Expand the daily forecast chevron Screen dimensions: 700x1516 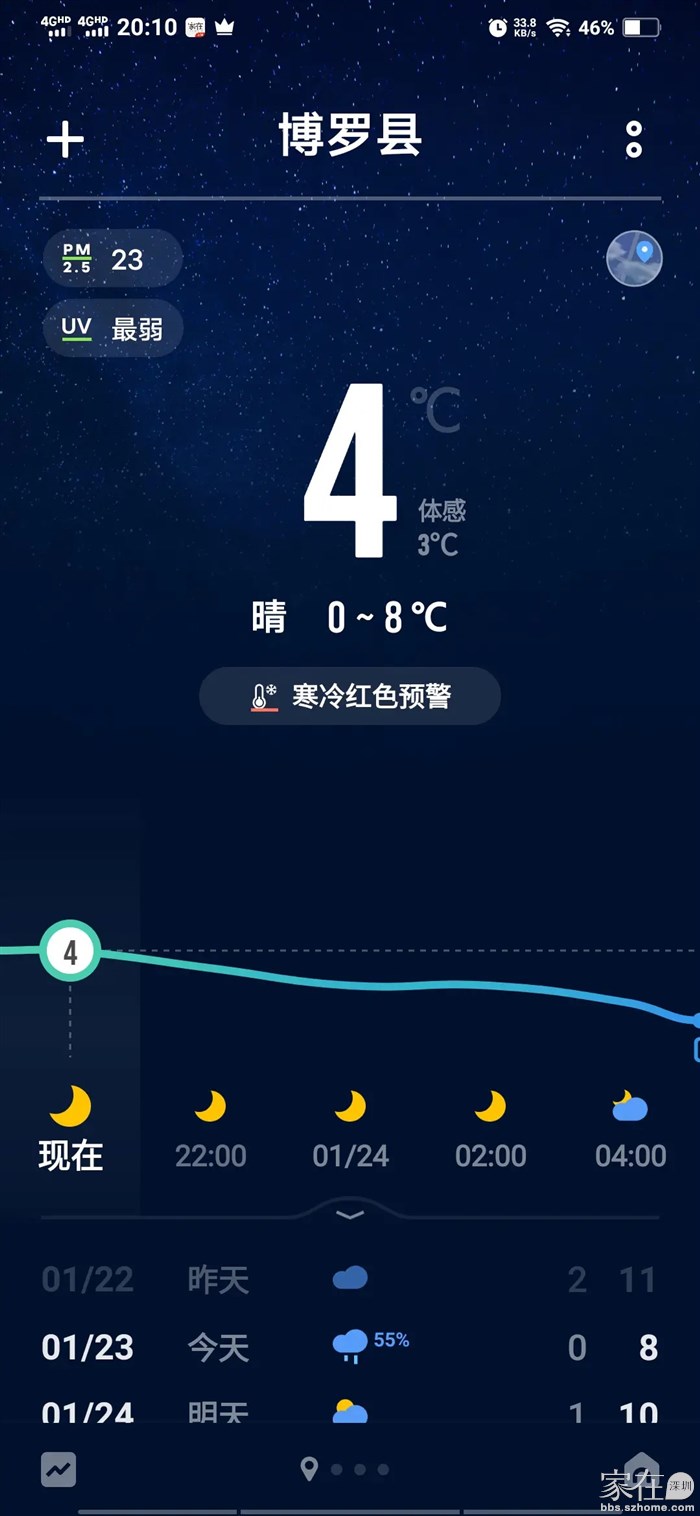(350, 1214)
